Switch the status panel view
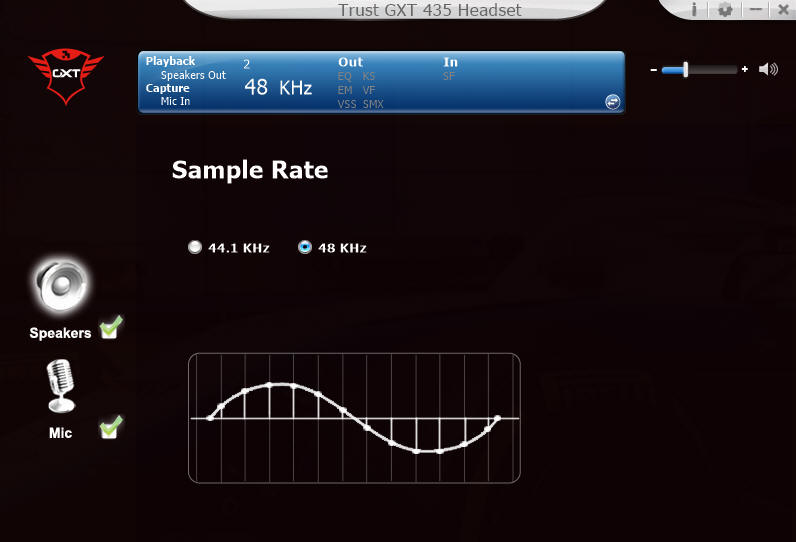This screenshot has width=796, height=542. click(612, 102)
